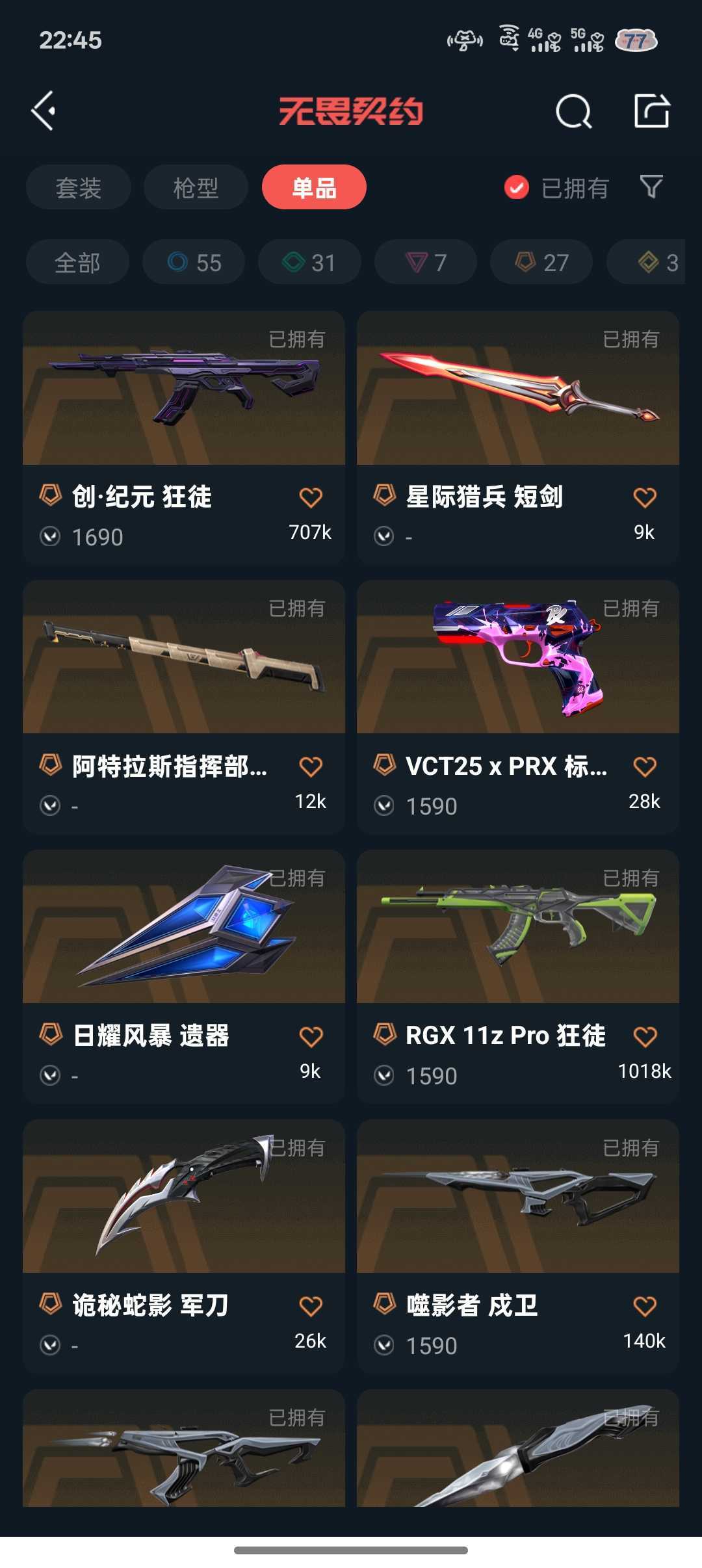
Task: Like the 噬影者 戍卫 skin
Action: 644,1307
